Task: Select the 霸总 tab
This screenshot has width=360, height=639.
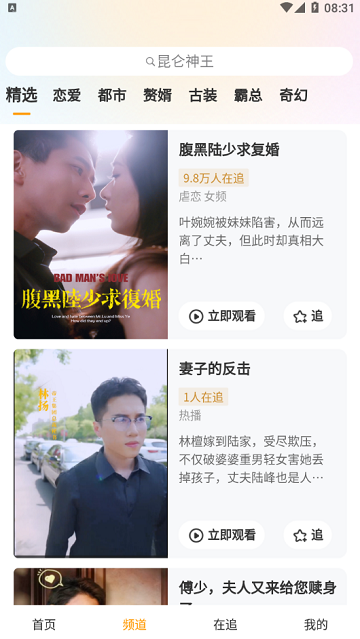Action: coord(248,96)
